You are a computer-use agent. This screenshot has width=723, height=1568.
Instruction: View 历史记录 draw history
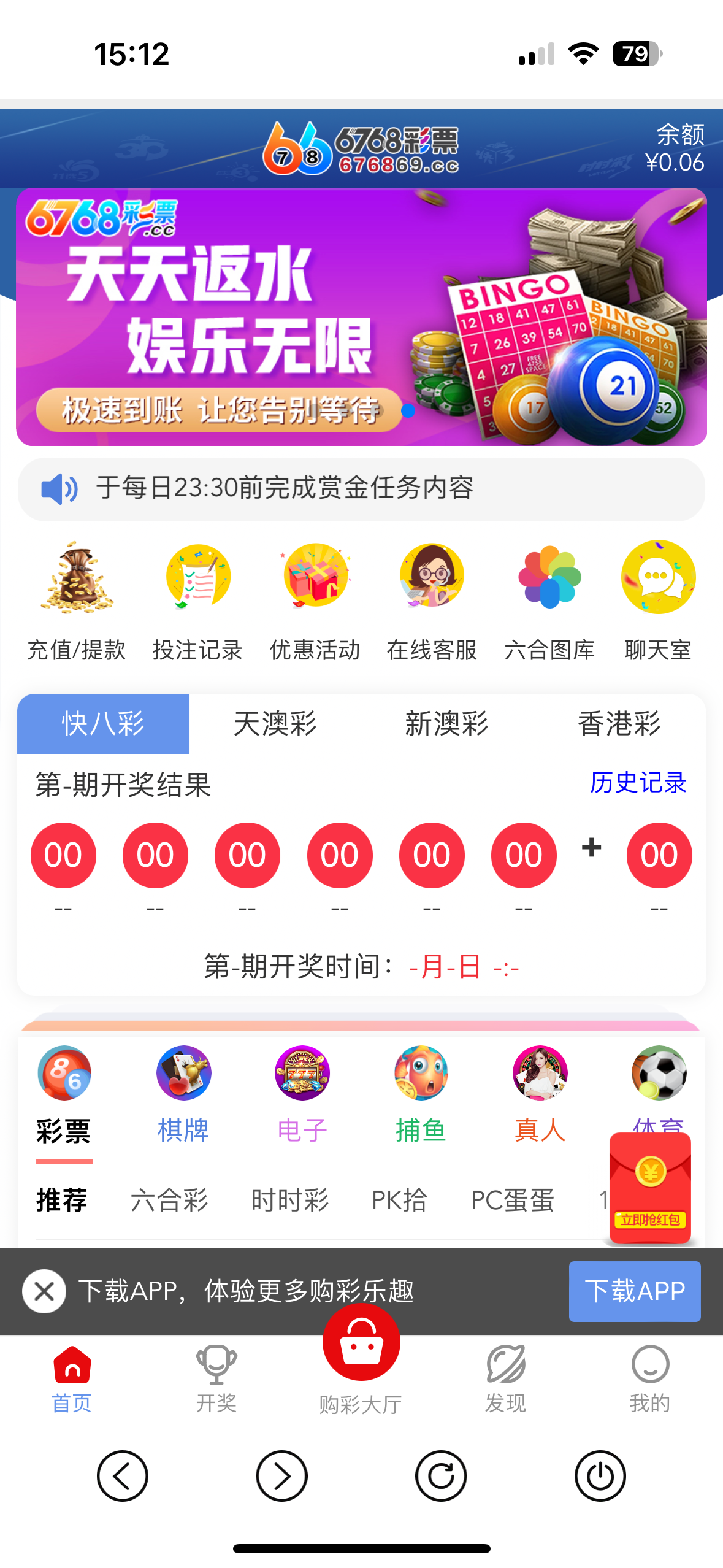pos(638,782)
